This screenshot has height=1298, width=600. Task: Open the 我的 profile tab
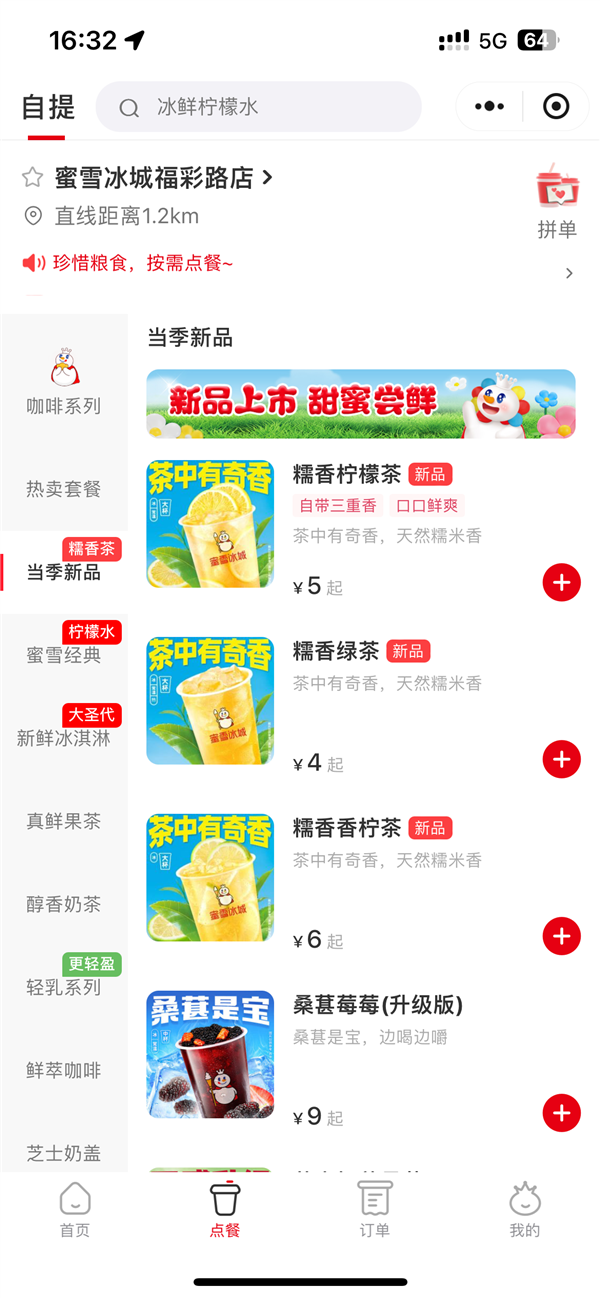(x=524, y=1210)
